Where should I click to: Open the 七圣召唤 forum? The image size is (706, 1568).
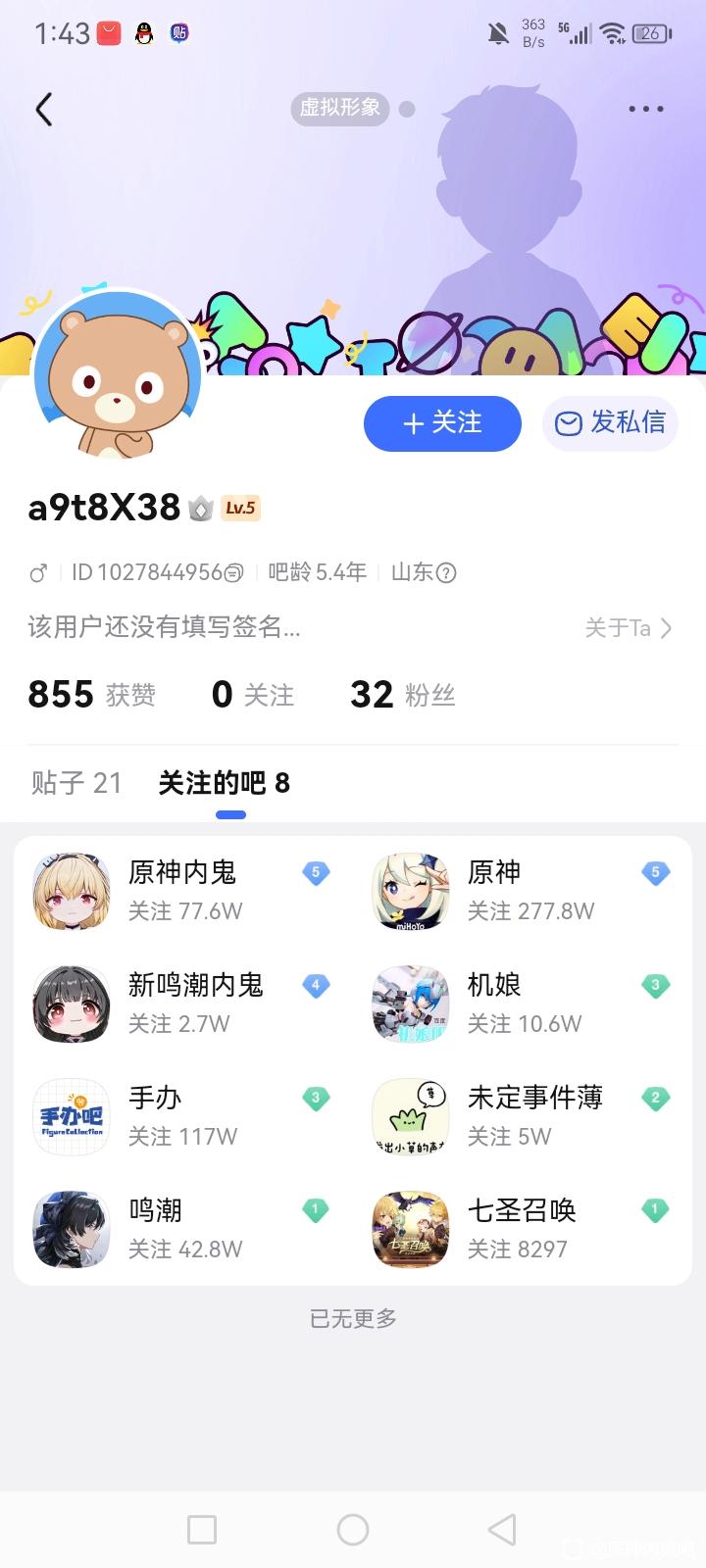522,1228
